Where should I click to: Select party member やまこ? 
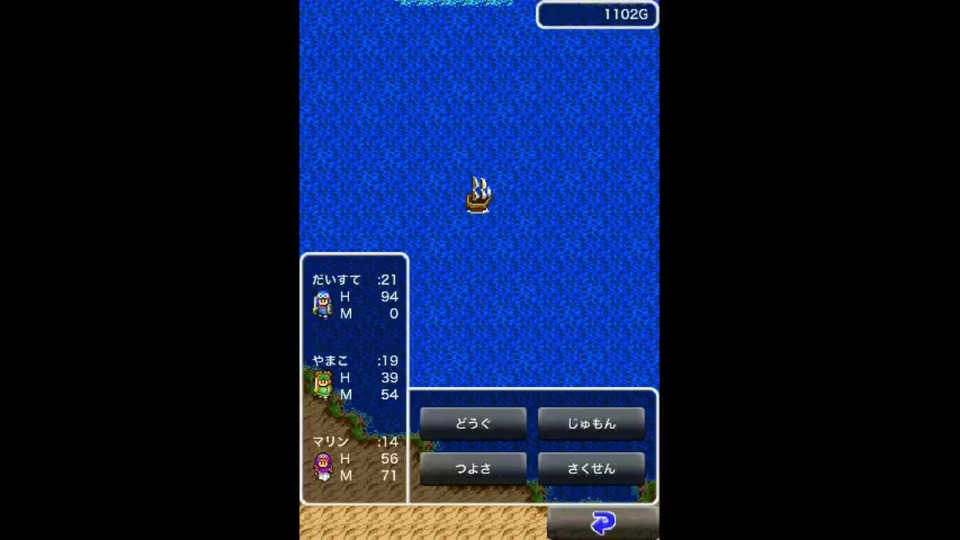(354, 378)
